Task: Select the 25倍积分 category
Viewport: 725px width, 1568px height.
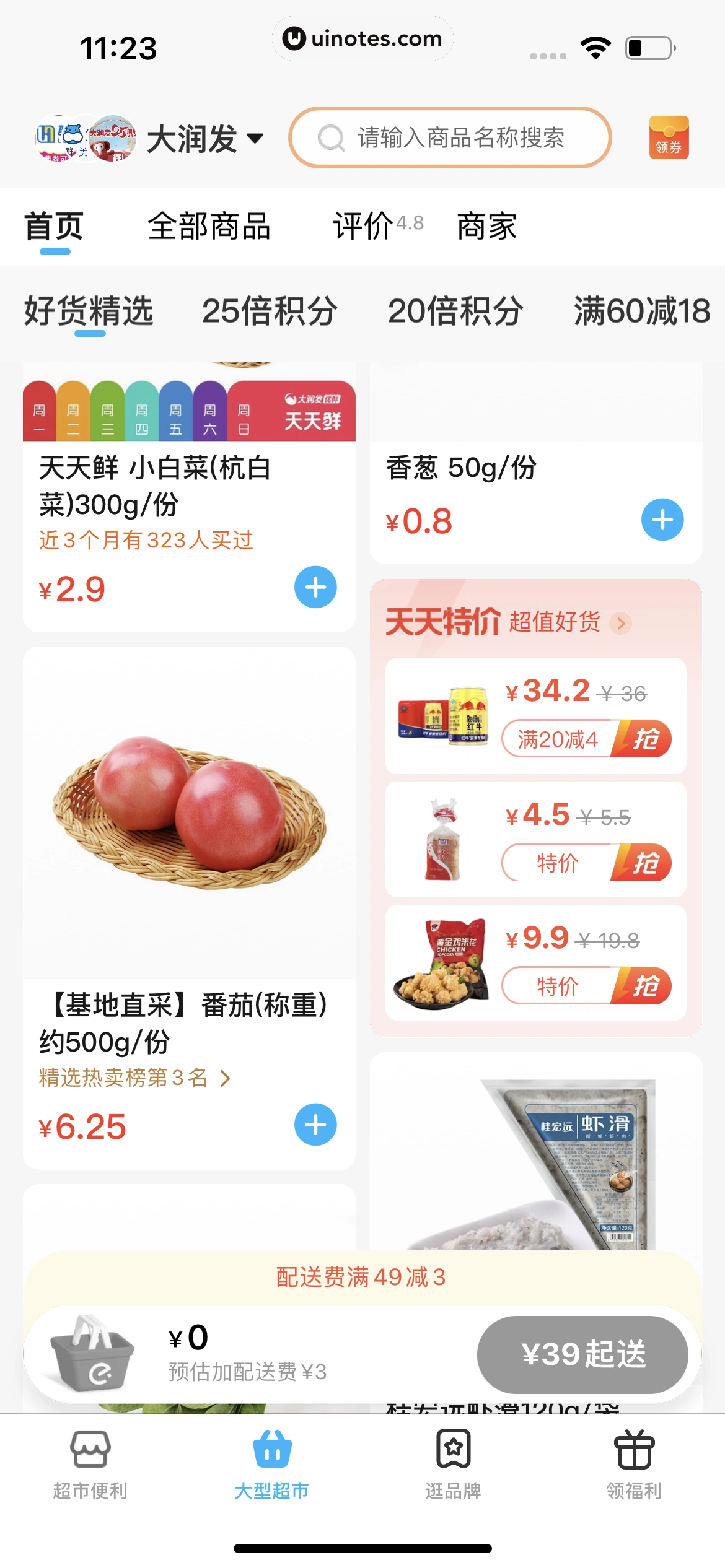Action: [x=270, y=311]
